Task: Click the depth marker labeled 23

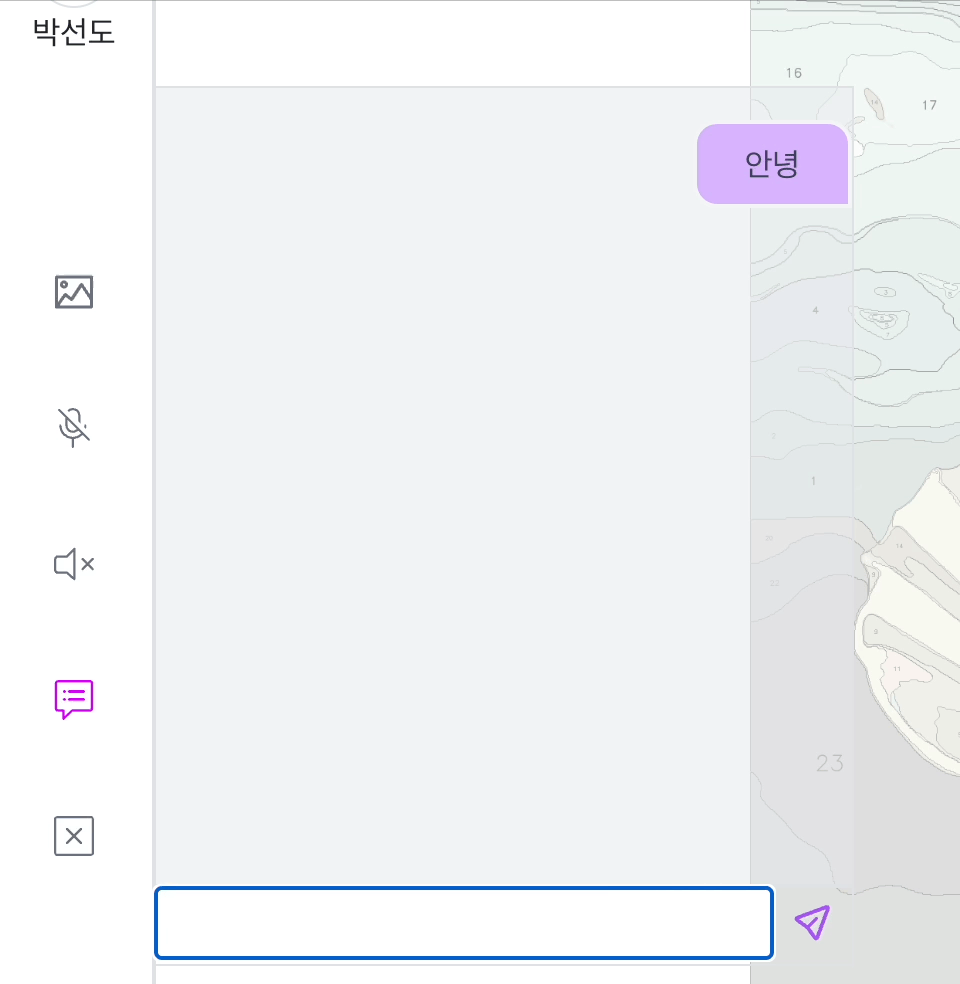Action: 830,763
